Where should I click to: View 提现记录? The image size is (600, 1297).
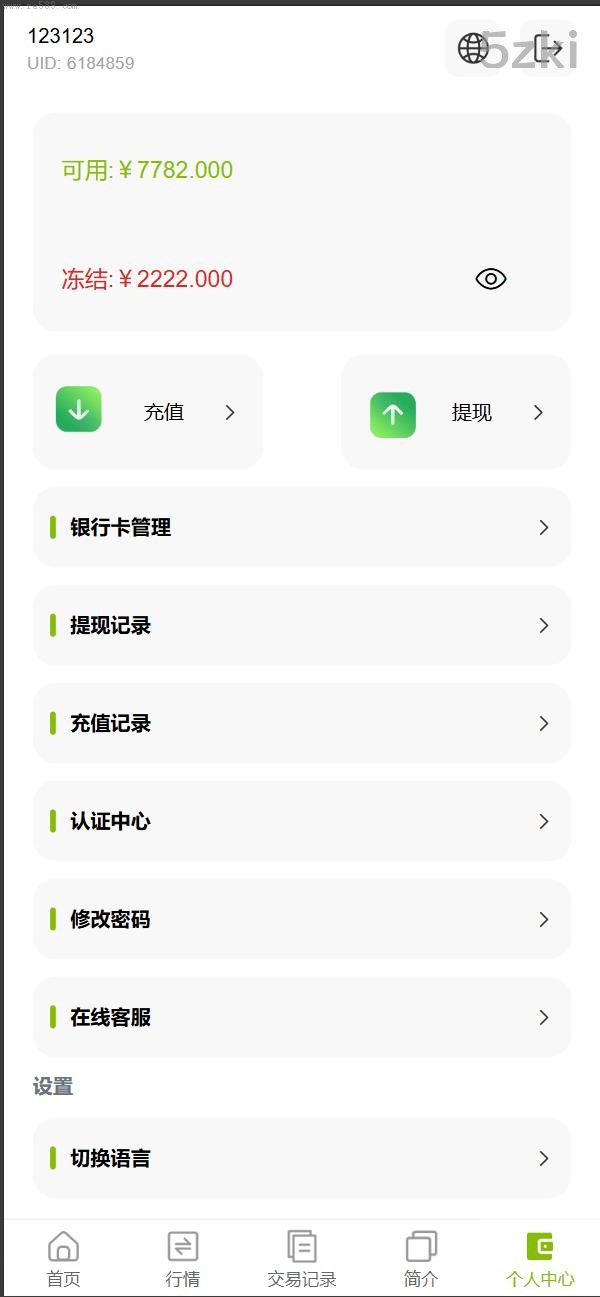pyautogui.click(x=302, y=625)
